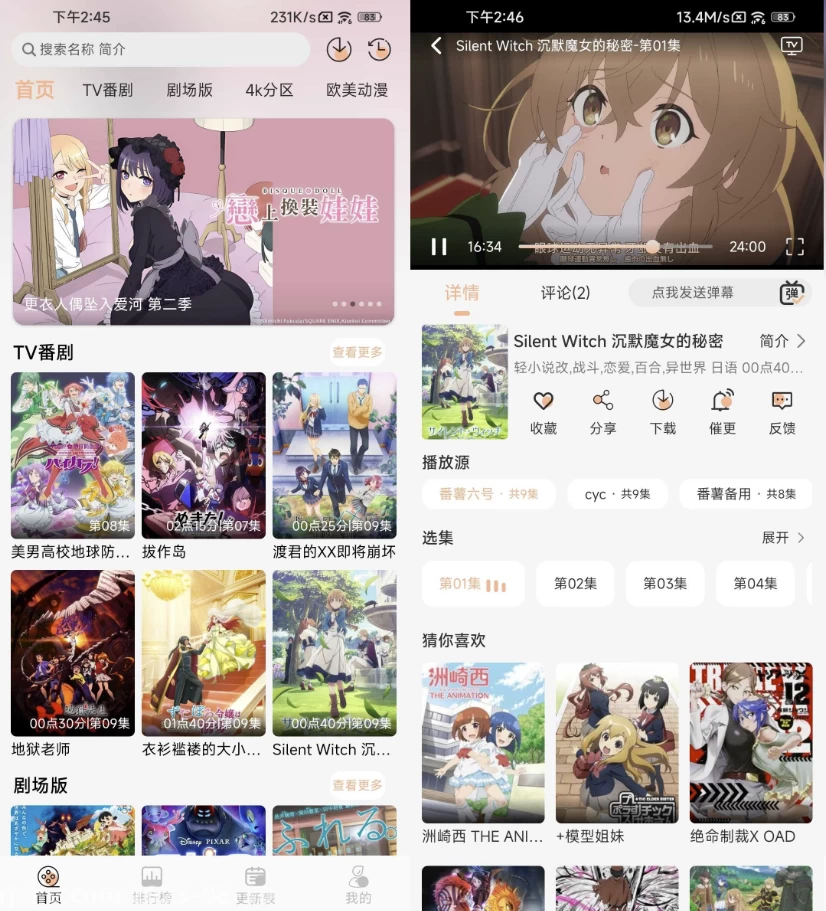Enter fullscreen video mode
The height and width of the screenshot is (911, 826).
coord(794,246)
